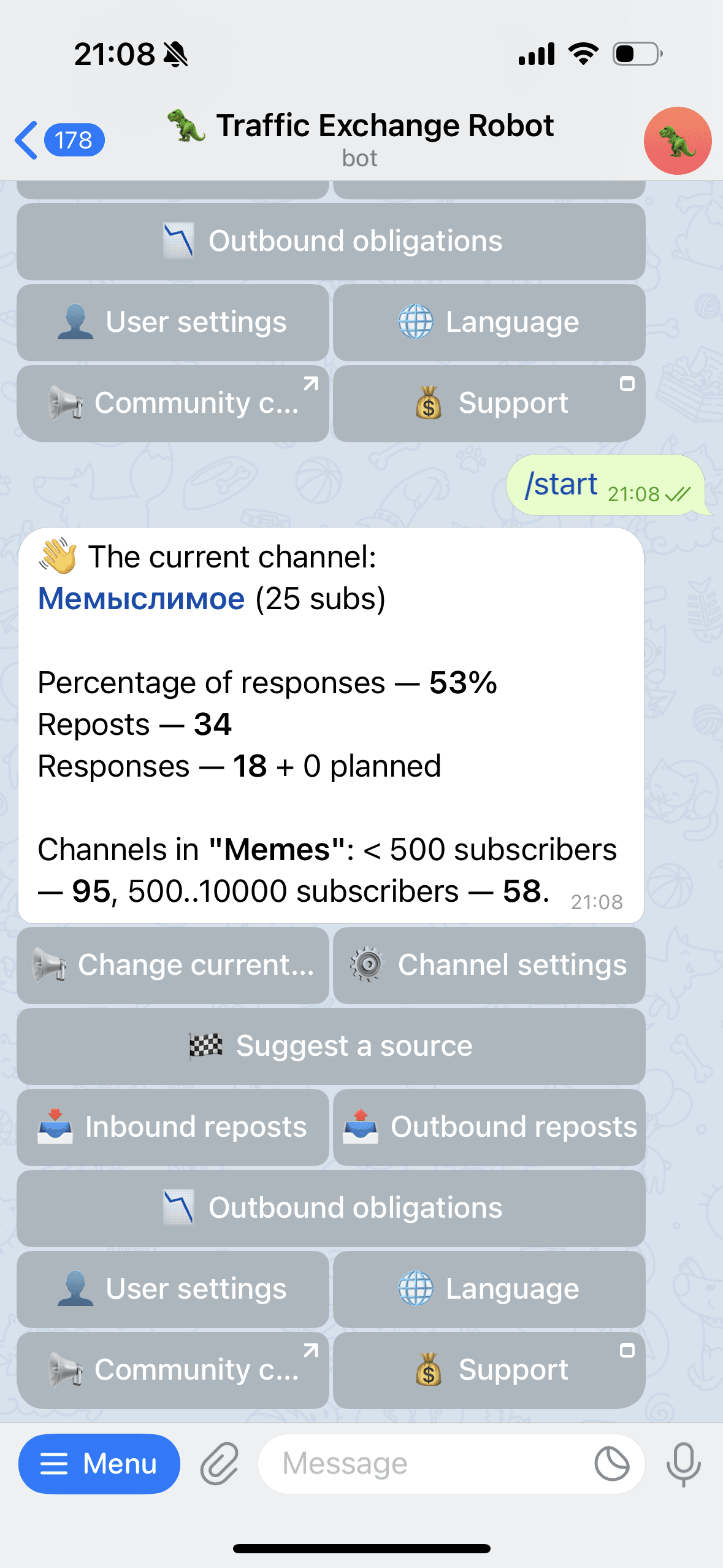View Inbound reposts
The width and height of the screenshot is (723, 1568).
(x=173, y=1127)
